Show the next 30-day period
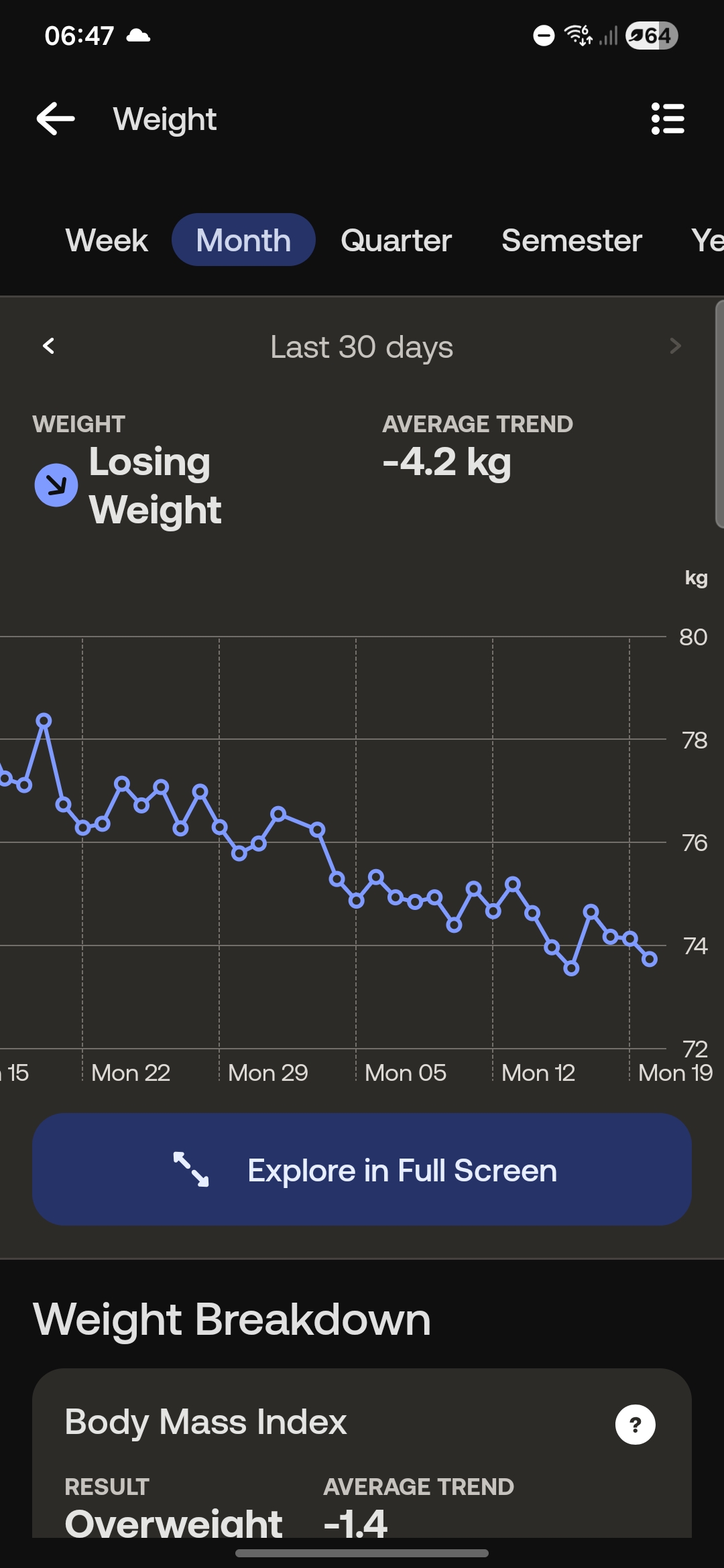Screen dimensions: 724x1568 click(675, 346)
